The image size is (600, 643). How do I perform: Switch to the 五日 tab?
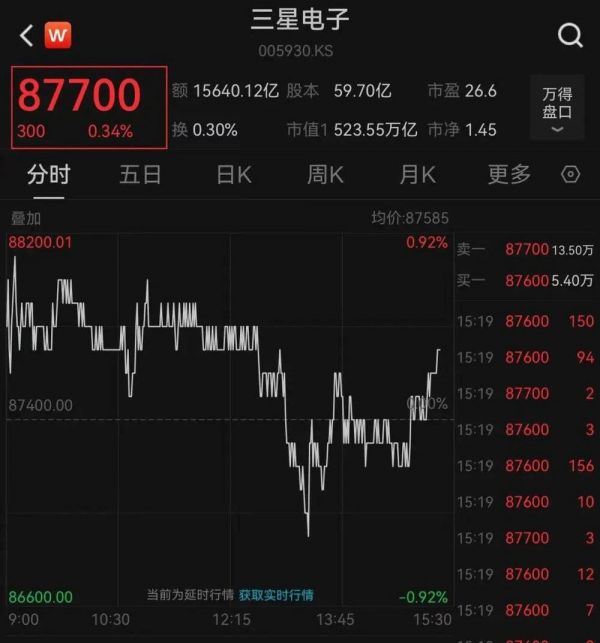pyautogui.click(x=140, y=174)
